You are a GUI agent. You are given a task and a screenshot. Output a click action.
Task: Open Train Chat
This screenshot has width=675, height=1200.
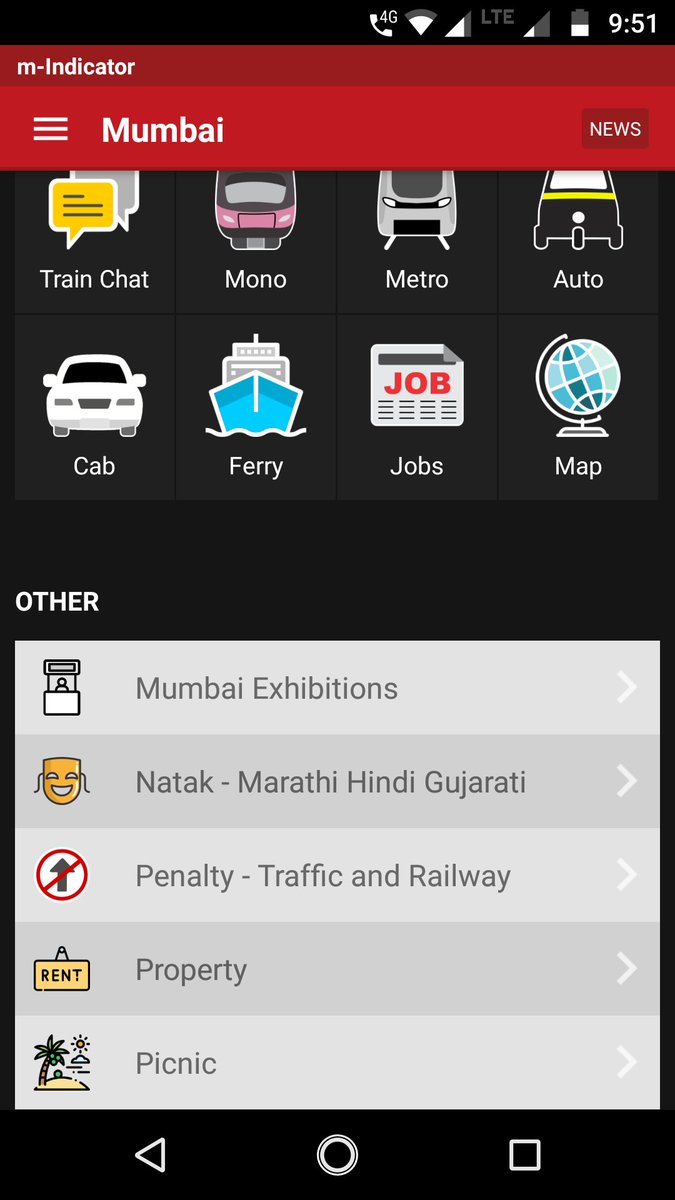tap(95, 242)
